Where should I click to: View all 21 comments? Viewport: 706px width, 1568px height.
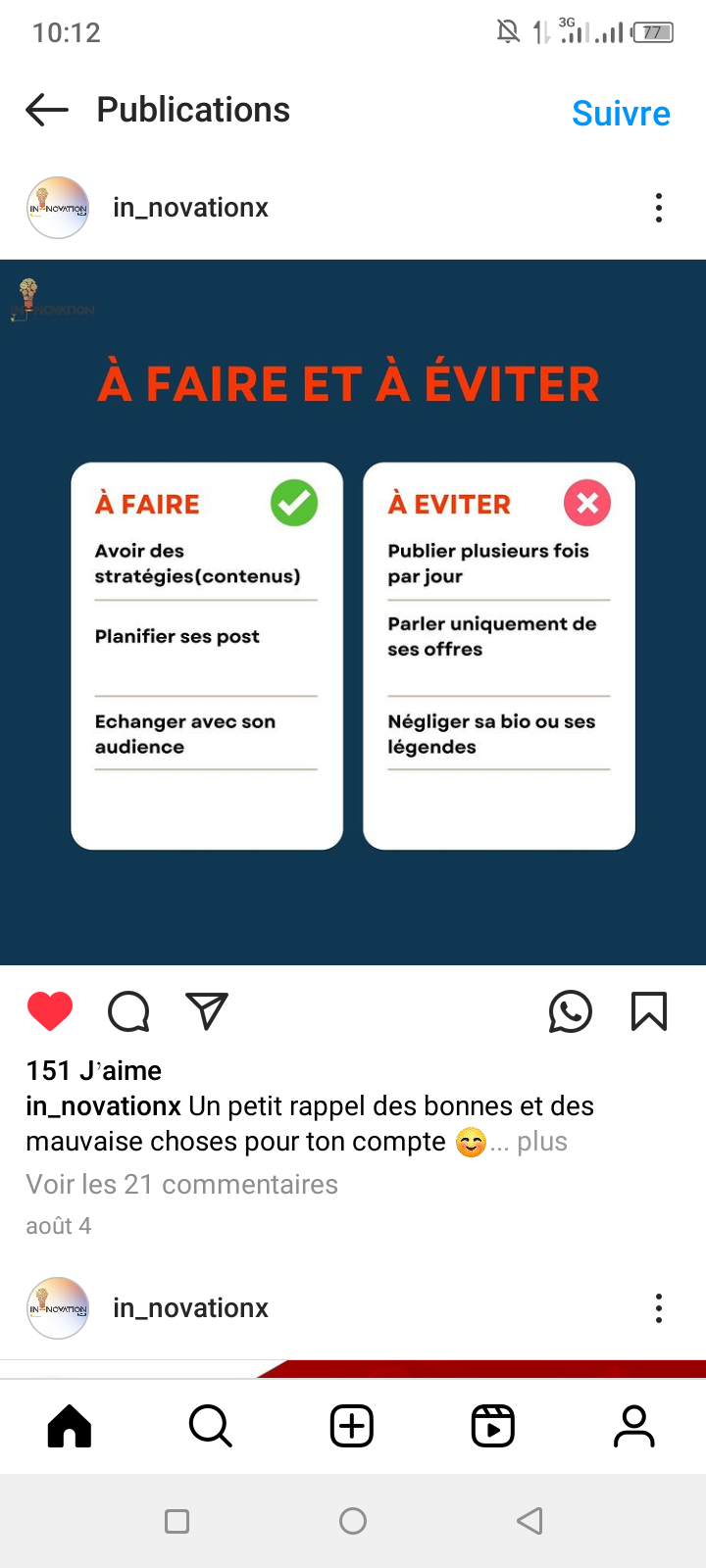tap(181, 1185)
